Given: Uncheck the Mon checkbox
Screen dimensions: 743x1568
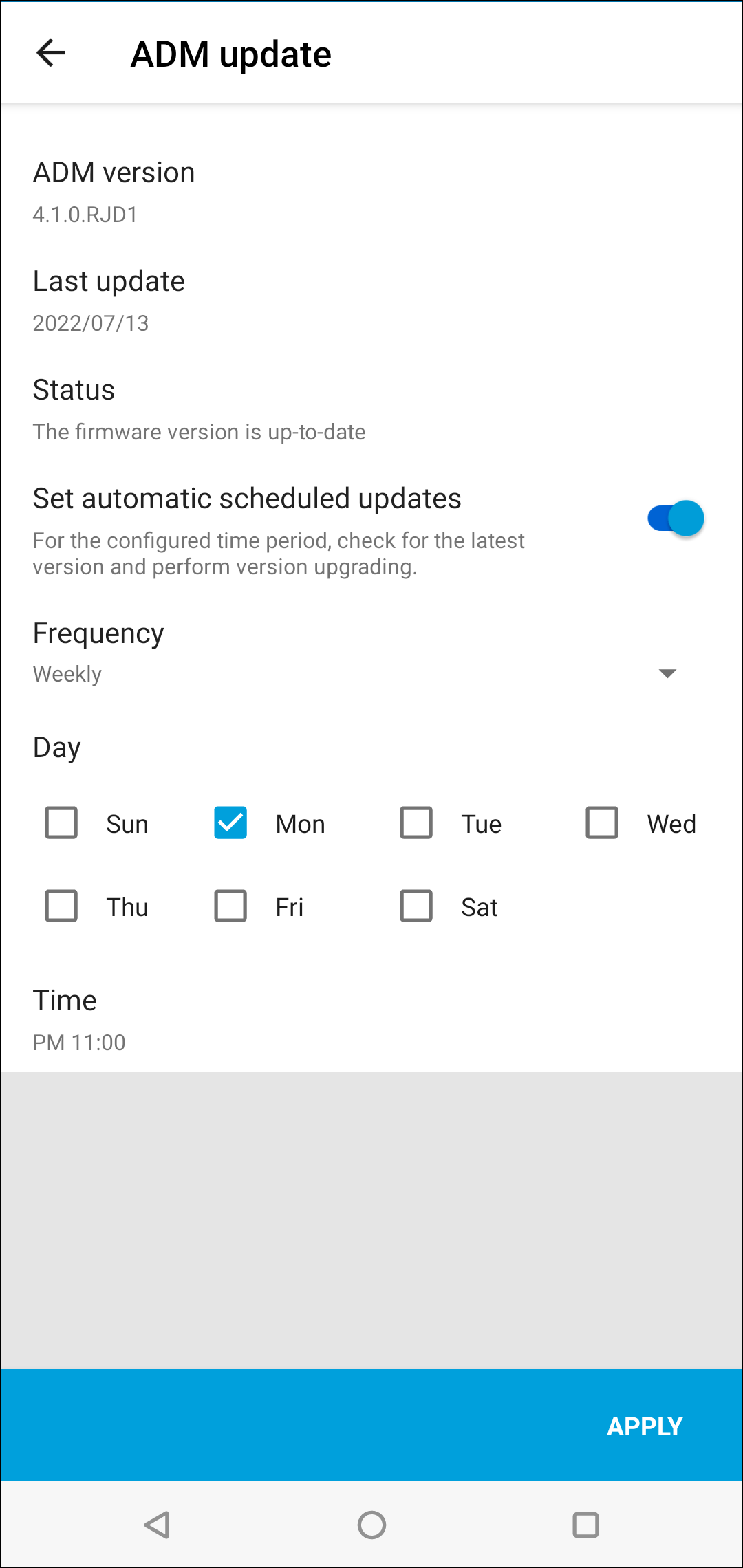Looking at the screenshot, I should pos(230,823).
